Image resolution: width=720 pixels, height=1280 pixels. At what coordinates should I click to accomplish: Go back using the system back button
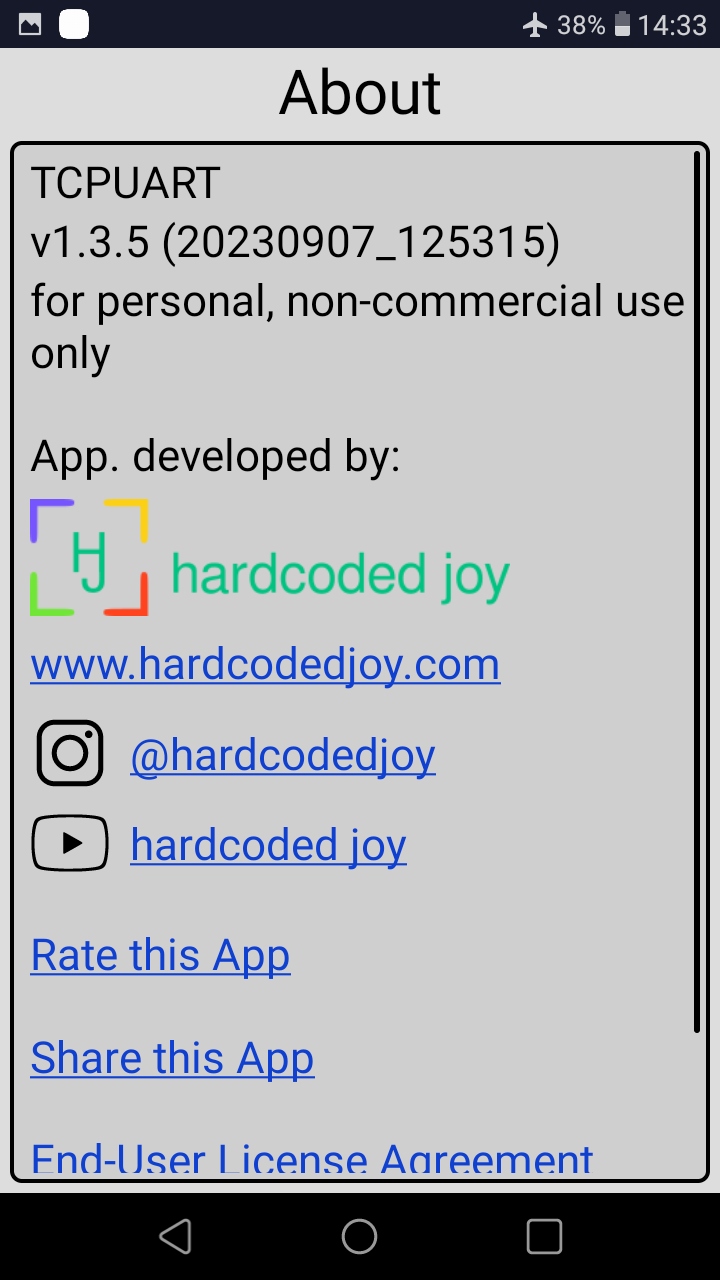(176, 1237)
